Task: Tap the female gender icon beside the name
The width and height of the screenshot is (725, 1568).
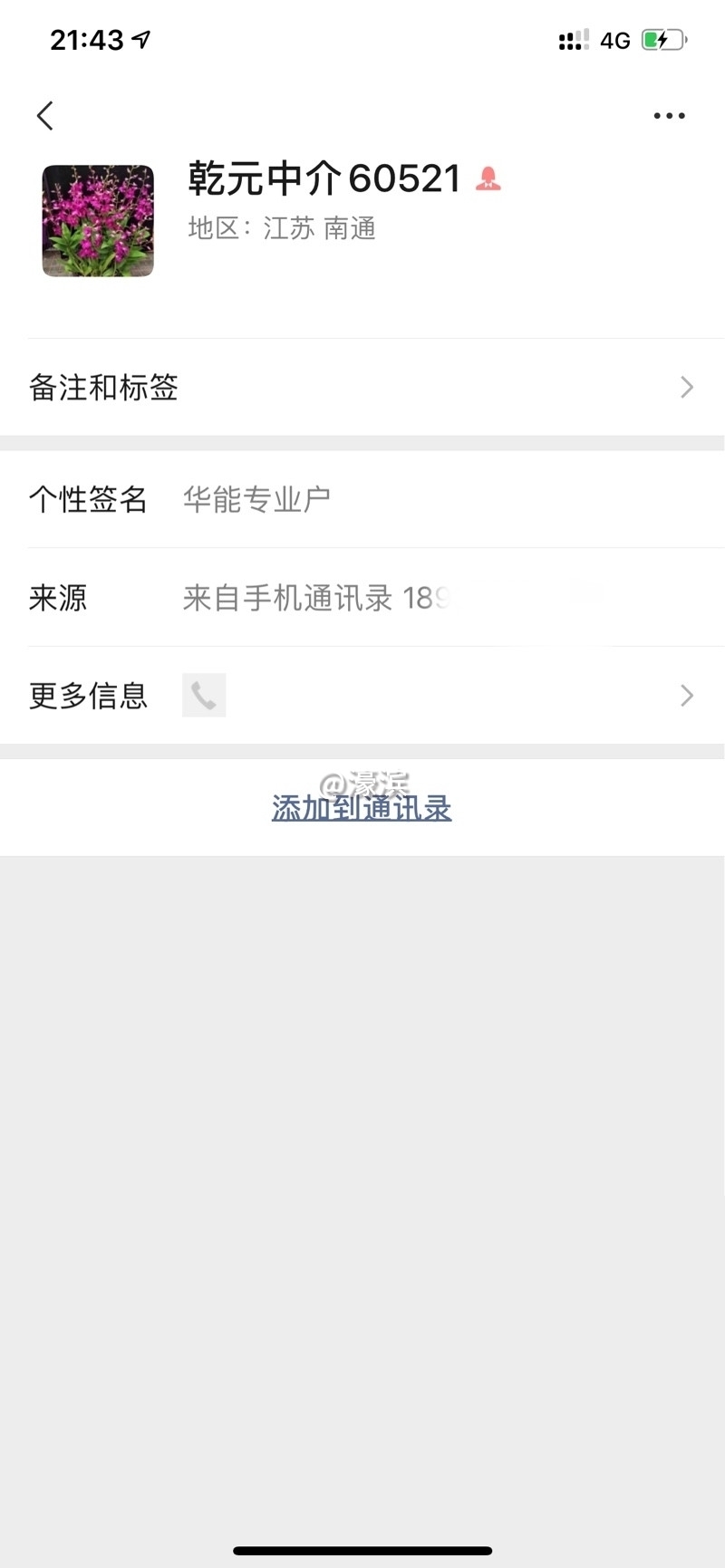Action: coord(490,178)
